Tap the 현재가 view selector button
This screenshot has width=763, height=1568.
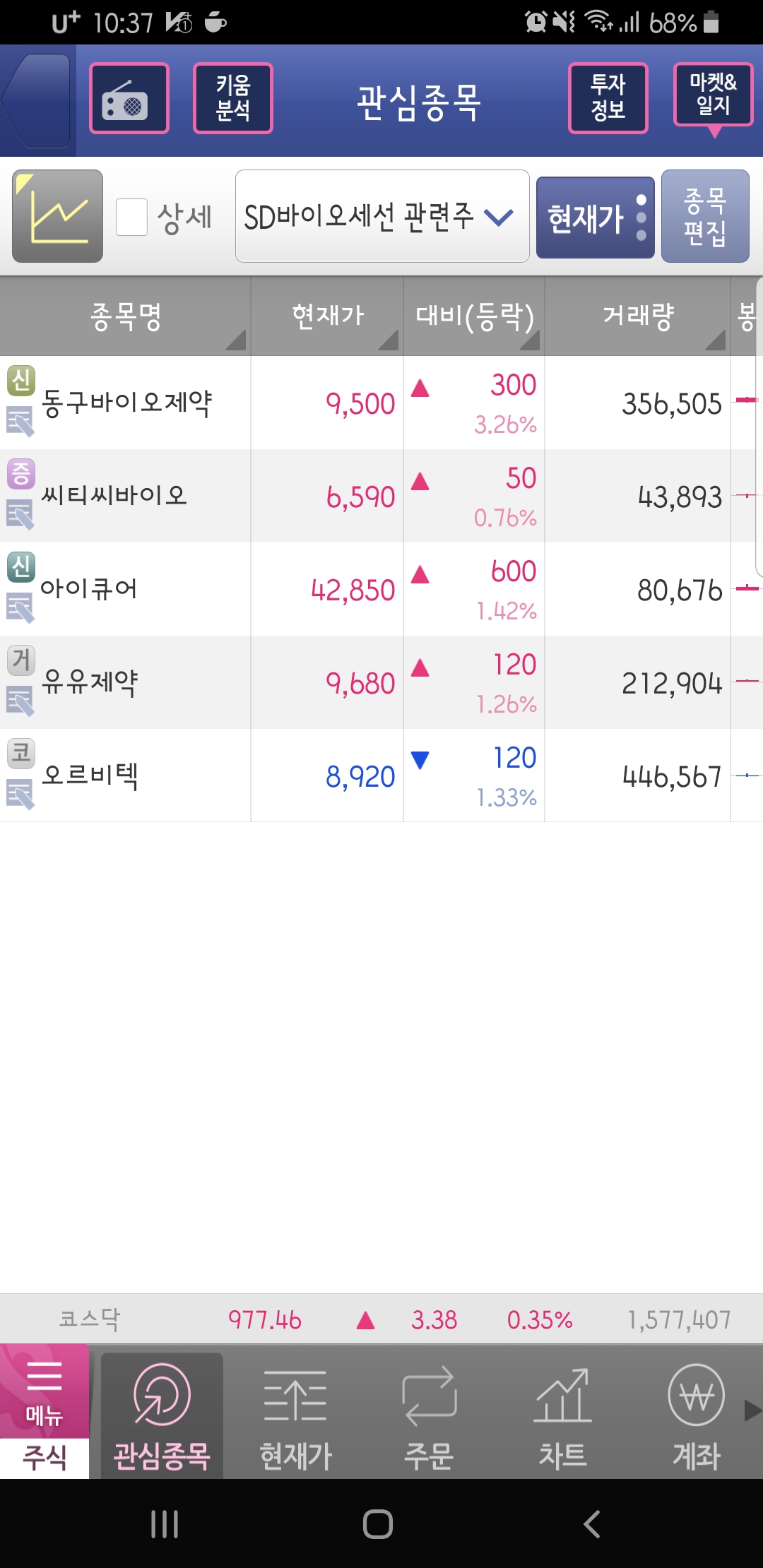[x=596, y=218]
